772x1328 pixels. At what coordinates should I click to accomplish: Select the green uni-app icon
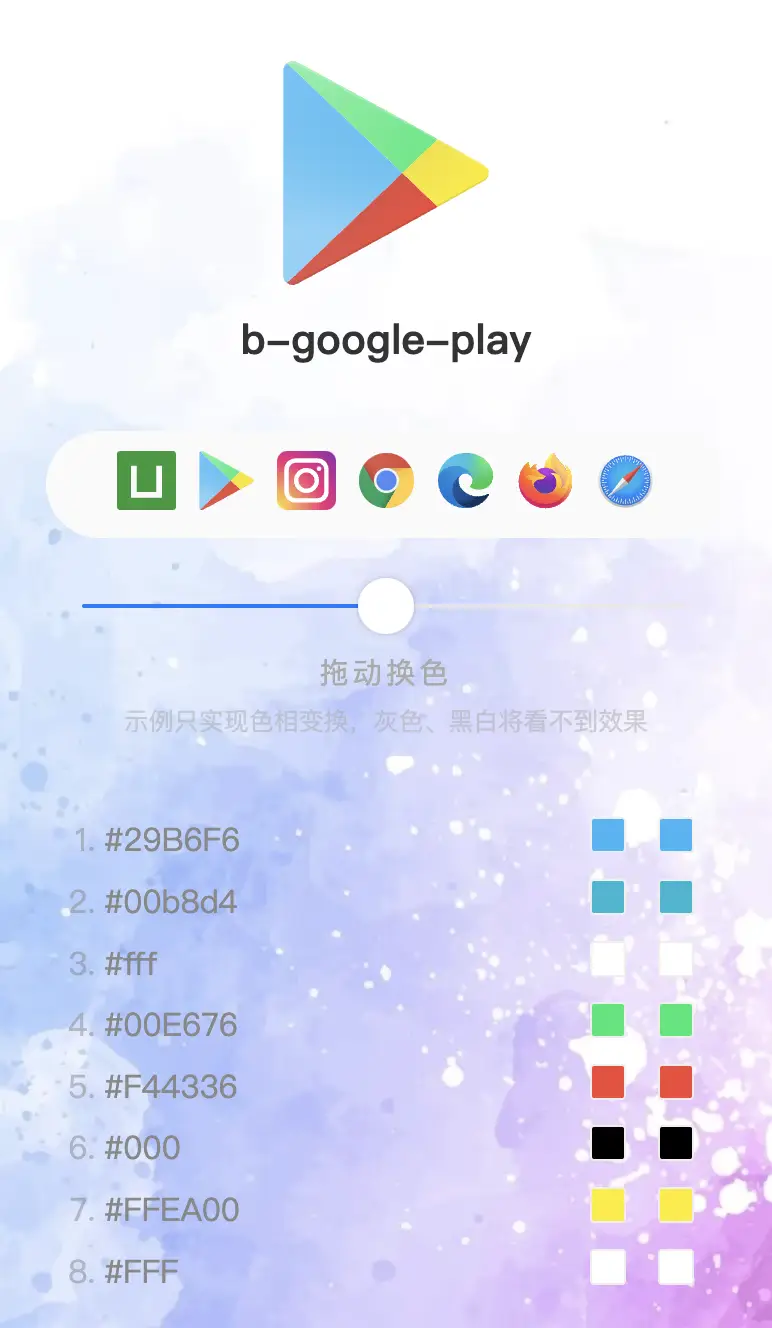[x=146, y=481]
